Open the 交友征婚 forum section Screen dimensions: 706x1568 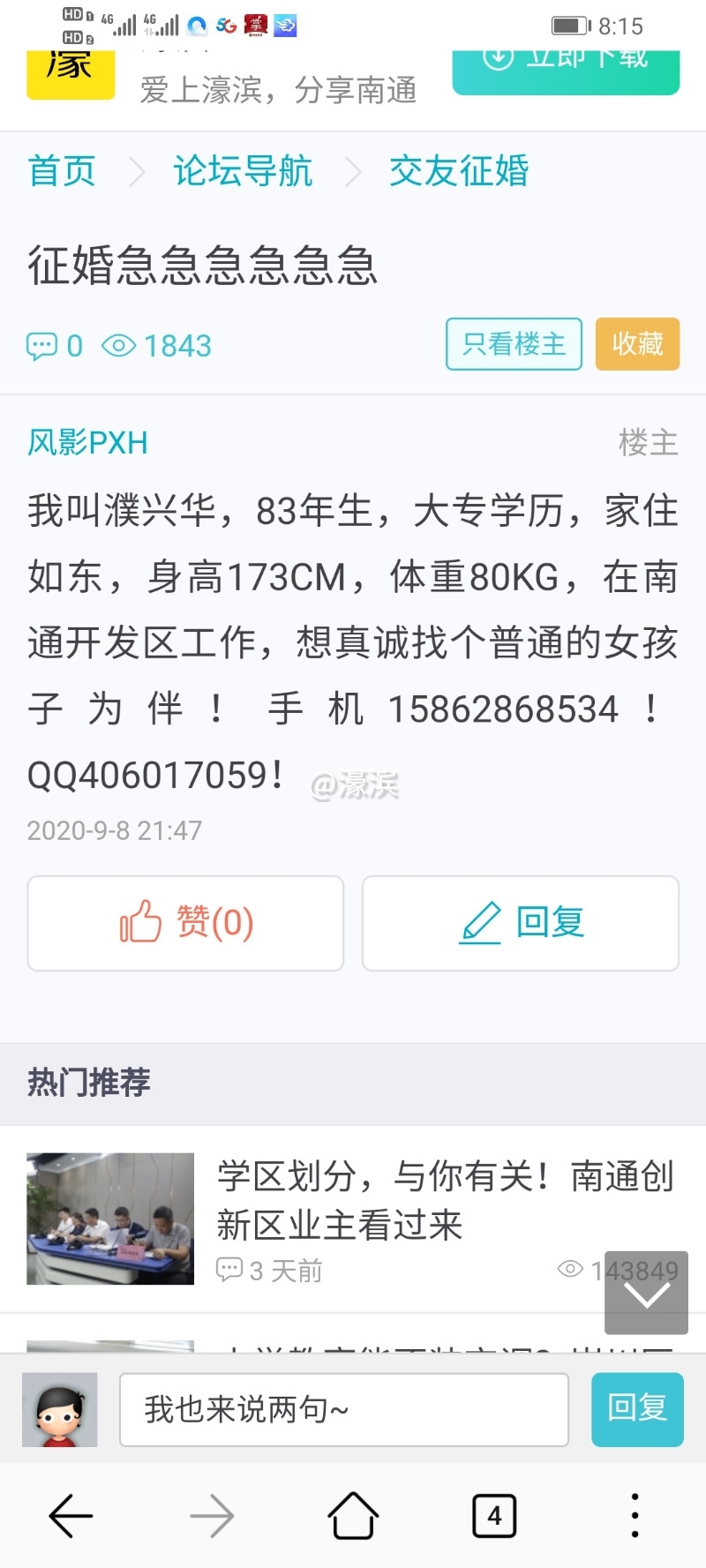(x=459, y=171)
